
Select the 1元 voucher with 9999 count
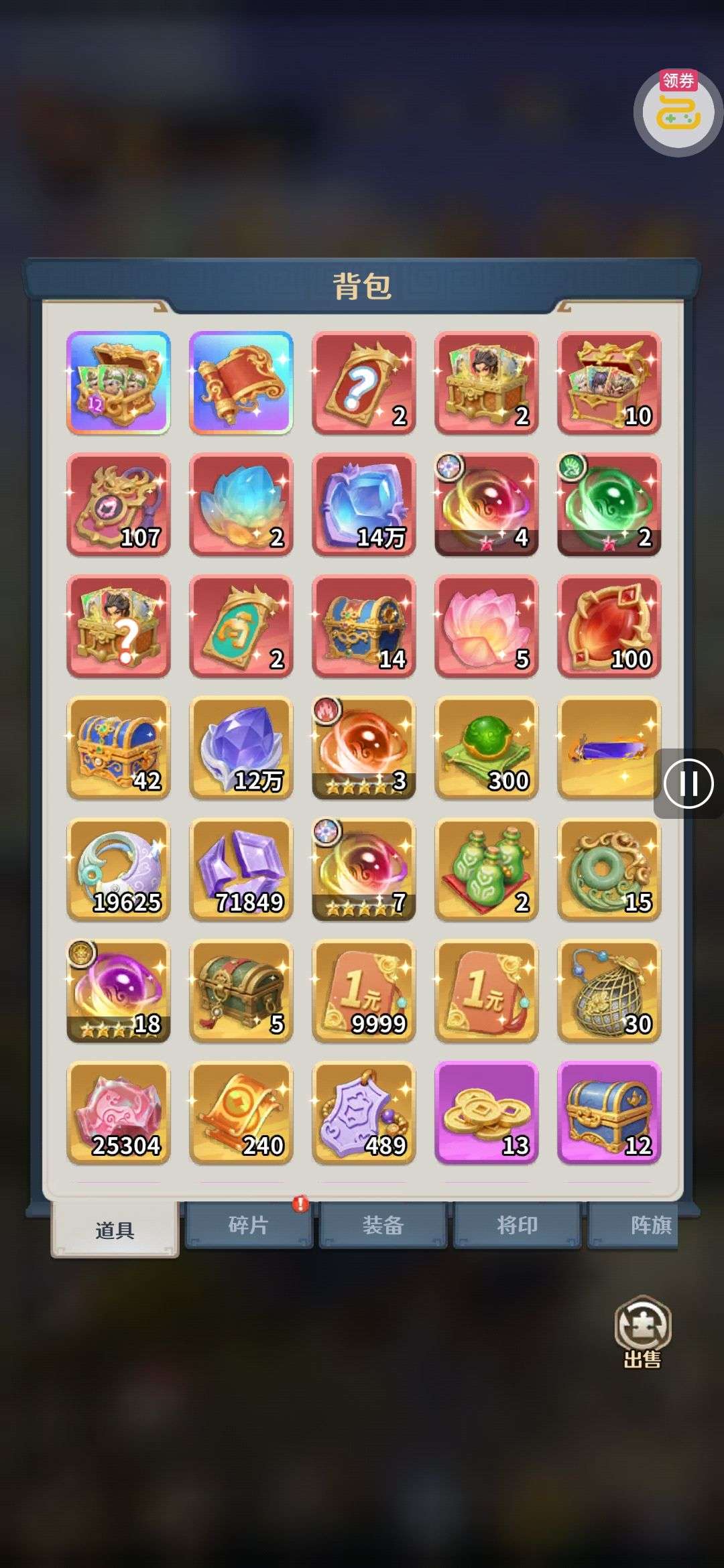363,991
